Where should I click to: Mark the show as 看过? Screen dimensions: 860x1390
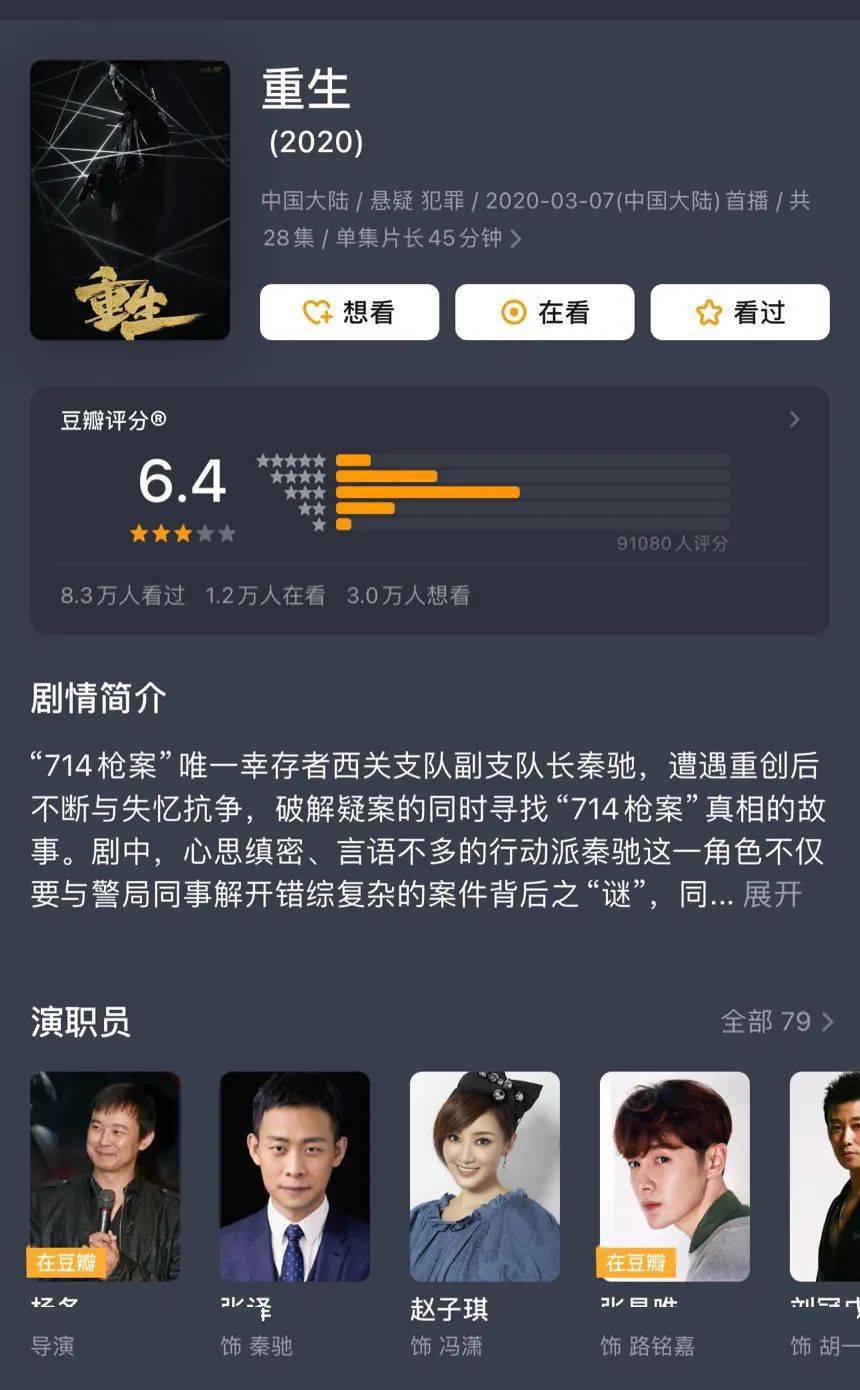[x=739, y=312]
